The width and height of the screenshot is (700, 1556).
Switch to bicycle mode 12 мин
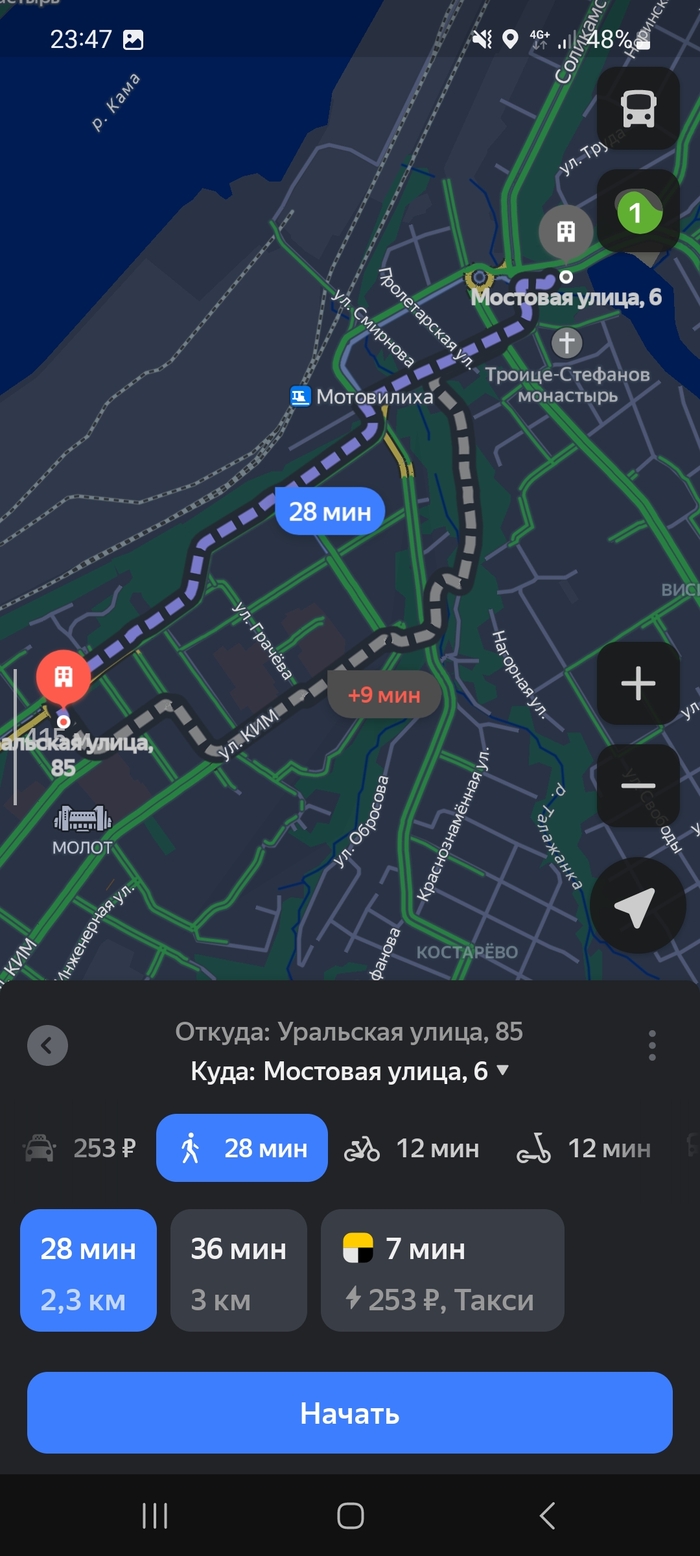412,1149
